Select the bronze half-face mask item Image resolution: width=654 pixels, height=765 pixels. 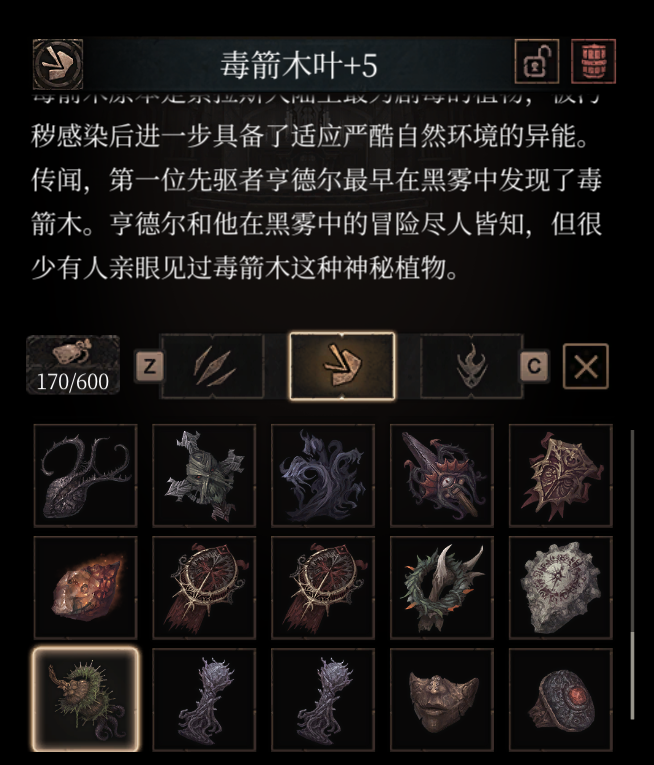(x=442, y=699)
